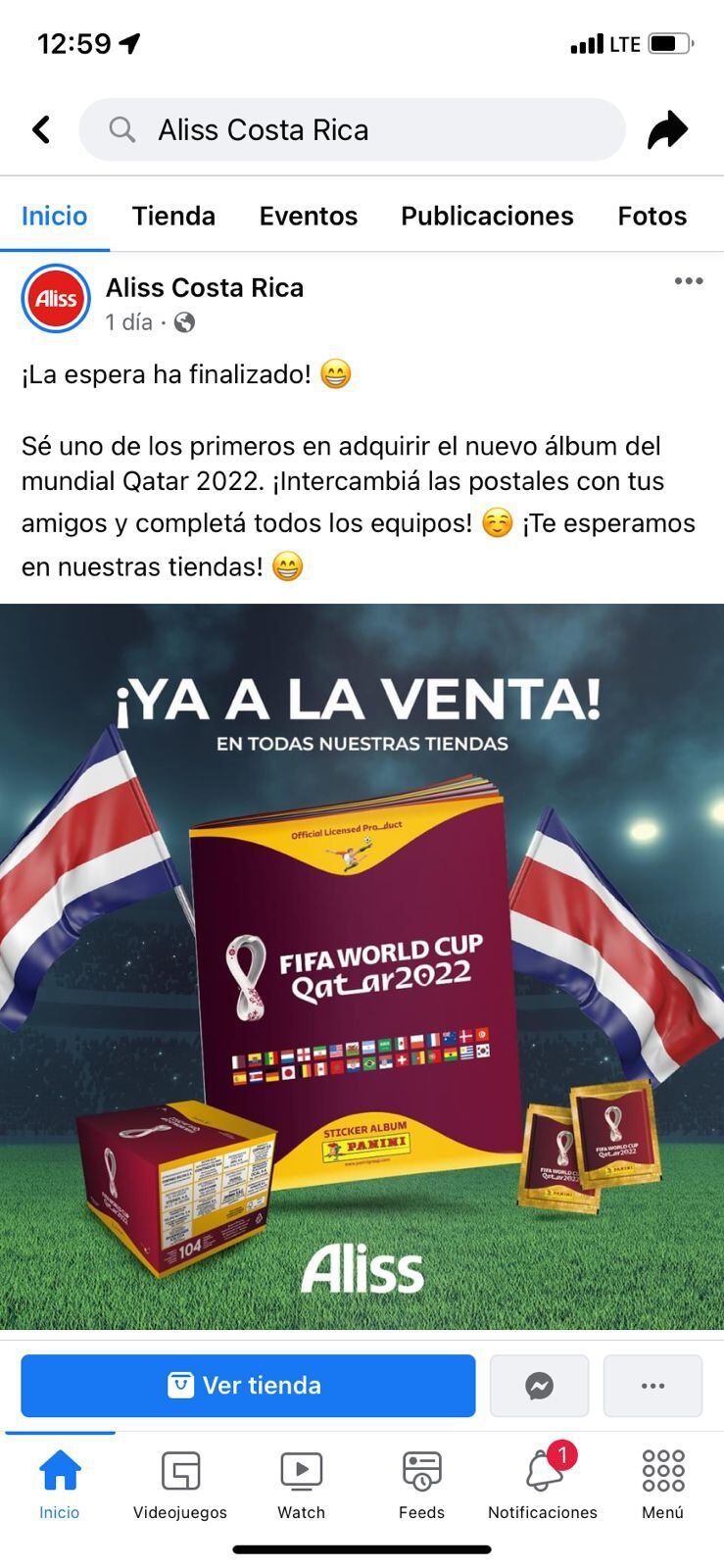
Task: Open the Watch tab
Action: (301, 1485)
